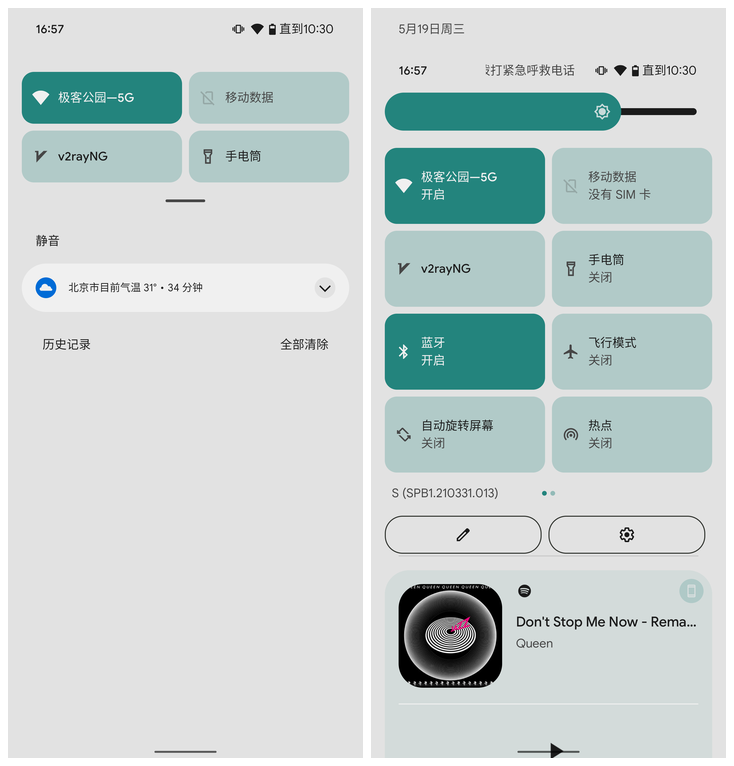The width and height of the screenshot is (734, 766).
Task: Clear all notifications (全部清除)
Action: (304, 344)
